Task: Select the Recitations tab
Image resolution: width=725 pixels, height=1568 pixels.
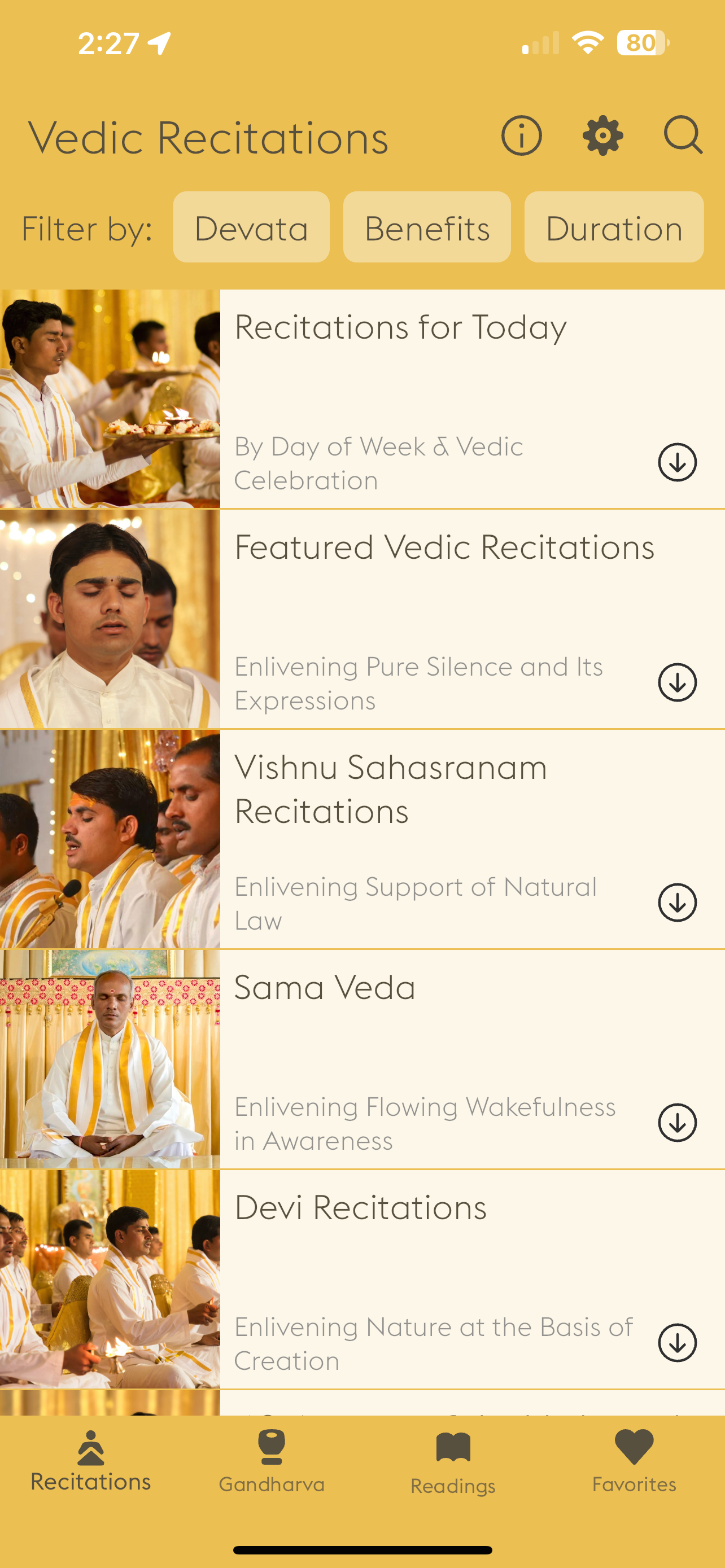Action: click(x=91, y=1461)
